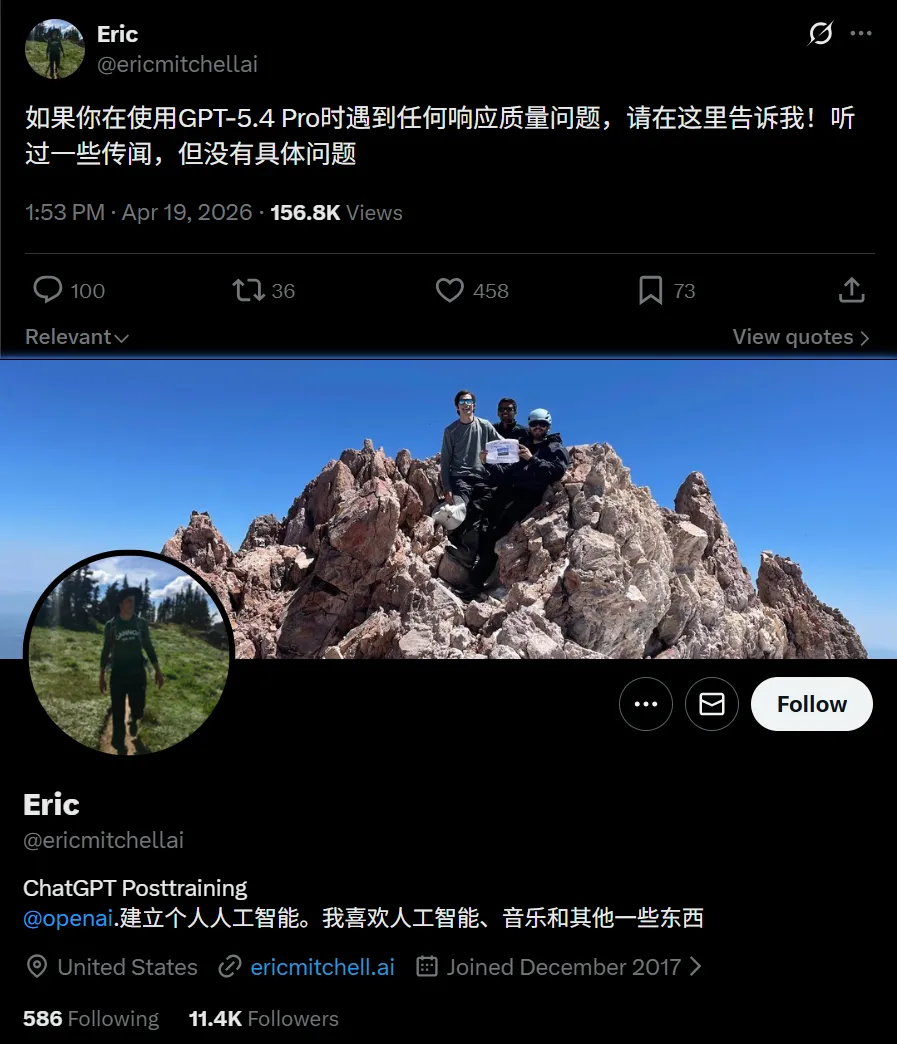View the mountain summit banner photo
This screenshot has height=1044, width=897.
coord(560,500)
